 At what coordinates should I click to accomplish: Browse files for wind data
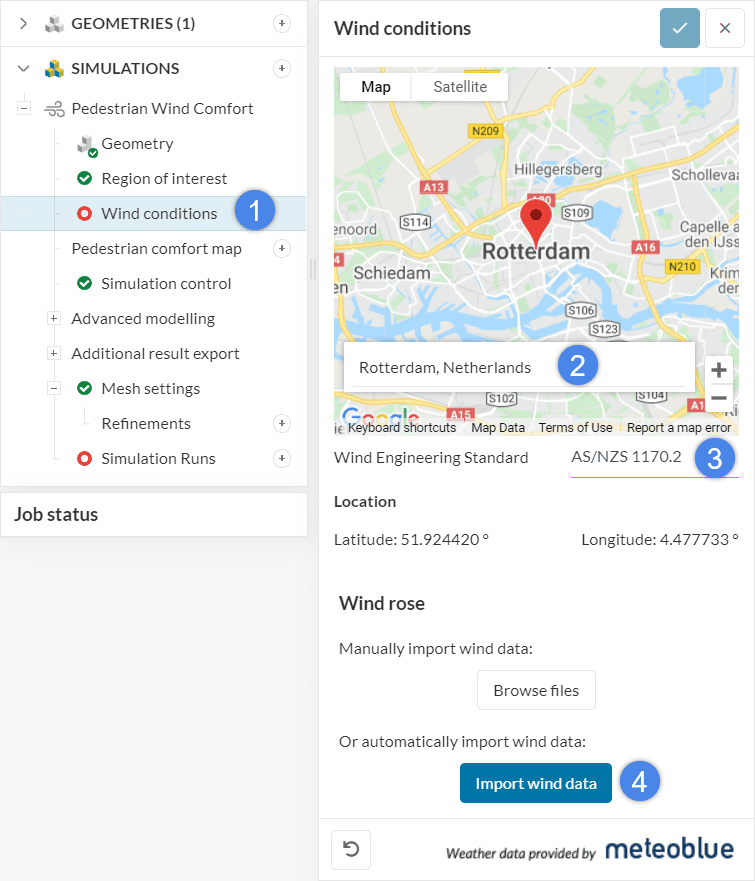pos(535,690)
